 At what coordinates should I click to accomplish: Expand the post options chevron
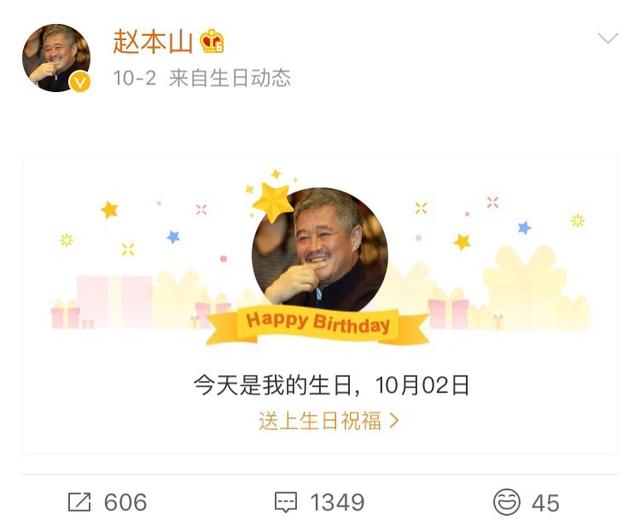607,39
